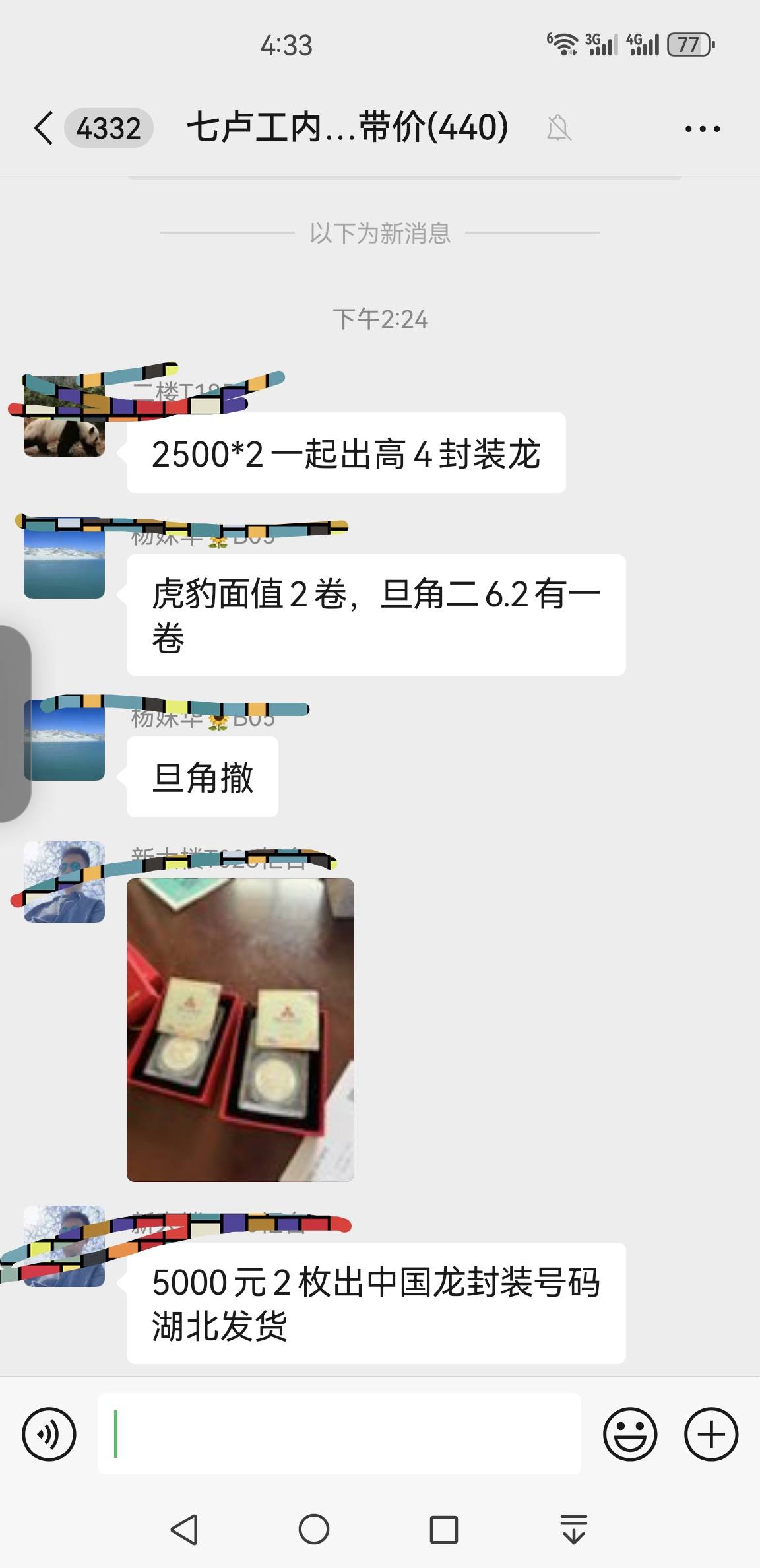Image resolution: width=760 pixels, height=1568 pixels.
Task: Open the plus attachment menu
Action: click(711, 1434)
